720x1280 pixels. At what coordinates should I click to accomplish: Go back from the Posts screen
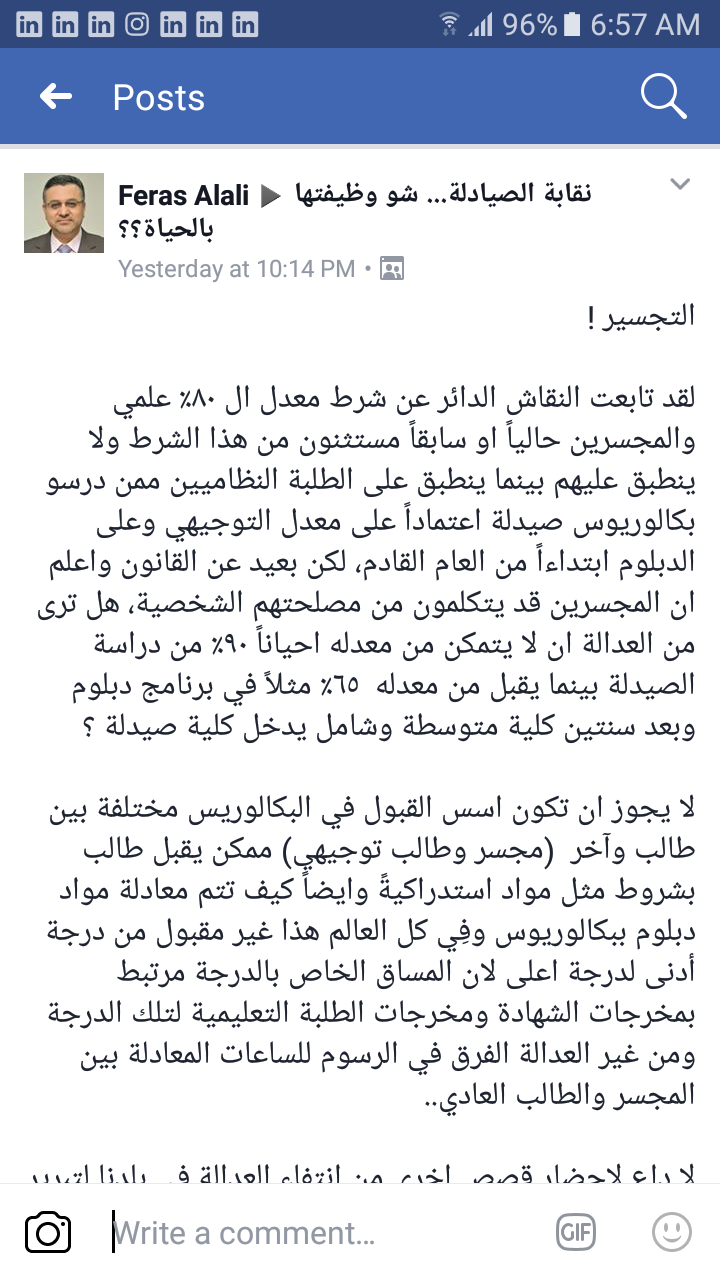[x=56, y=97]
